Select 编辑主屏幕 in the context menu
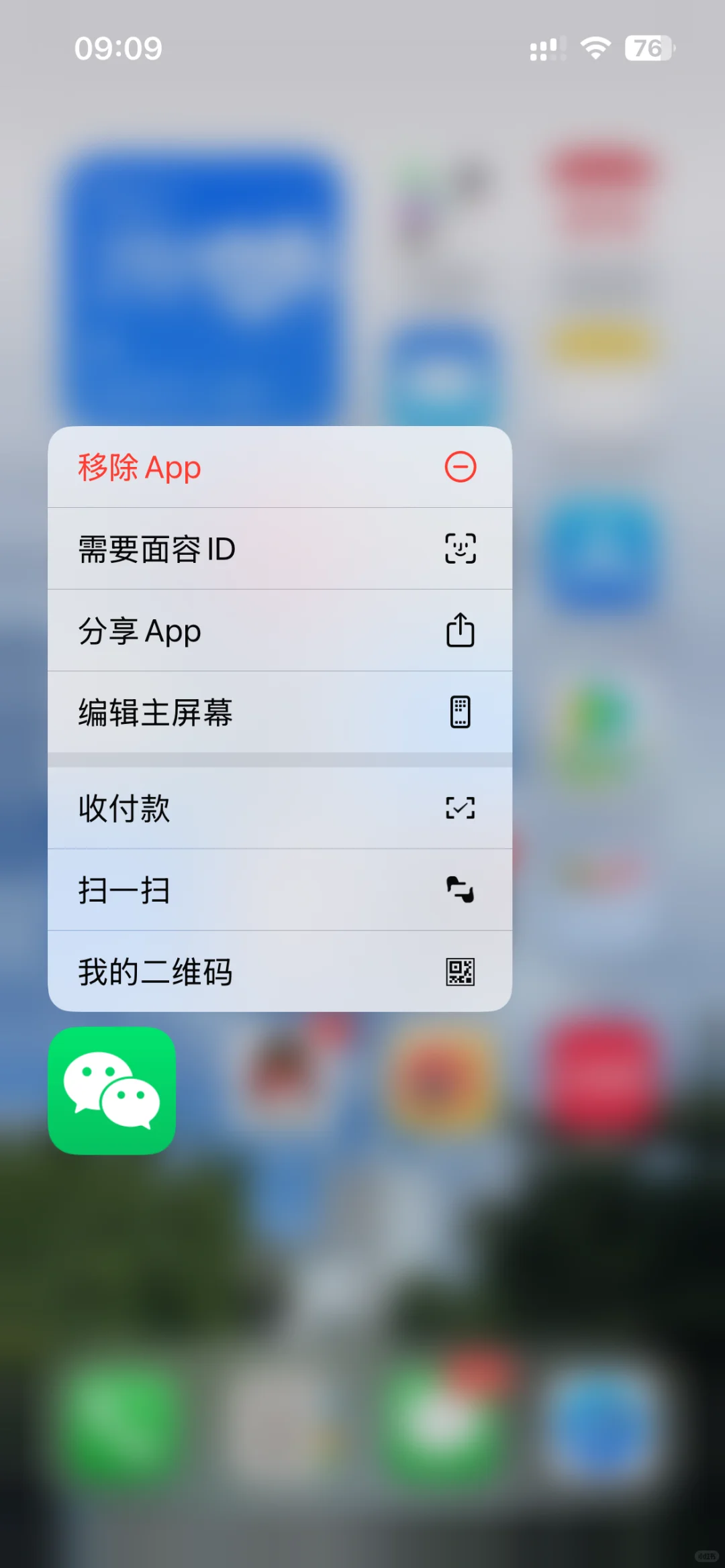Screen dimensions: 725x1568 [201, 713]
